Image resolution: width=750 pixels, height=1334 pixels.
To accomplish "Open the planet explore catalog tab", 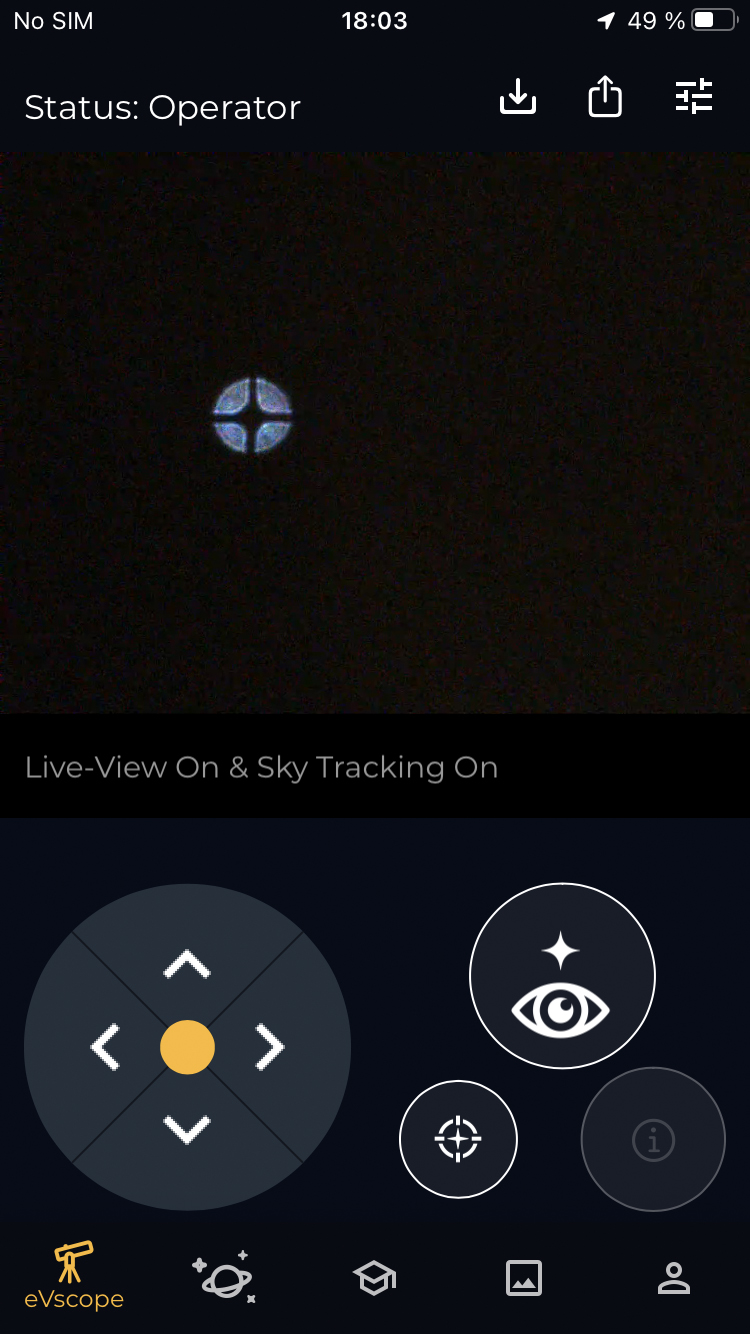I will coord(224,1276).
